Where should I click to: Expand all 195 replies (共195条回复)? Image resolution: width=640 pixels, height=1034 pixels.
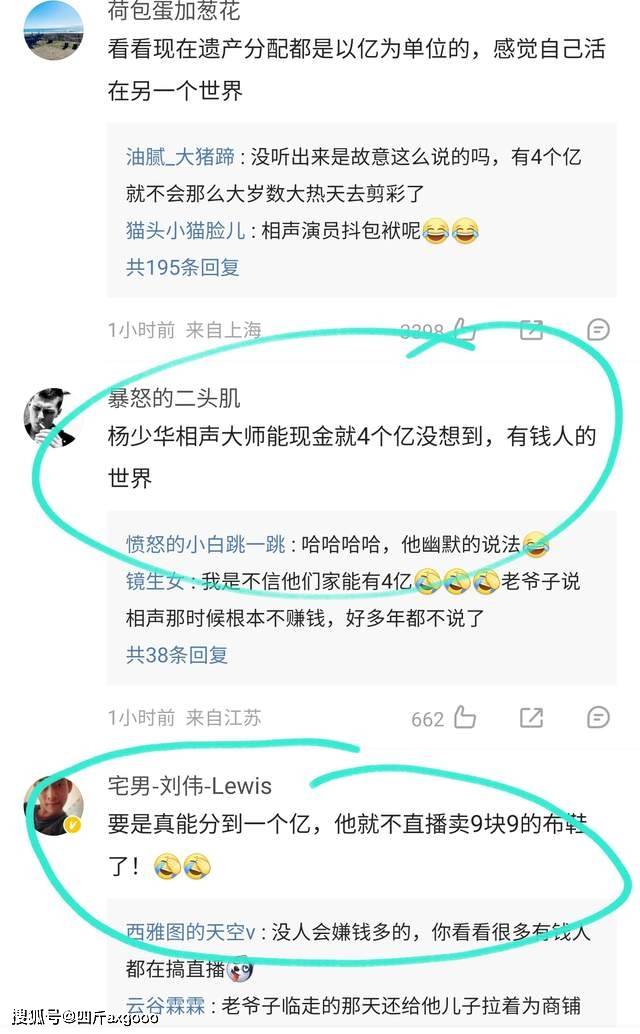[x=183, y=267]
